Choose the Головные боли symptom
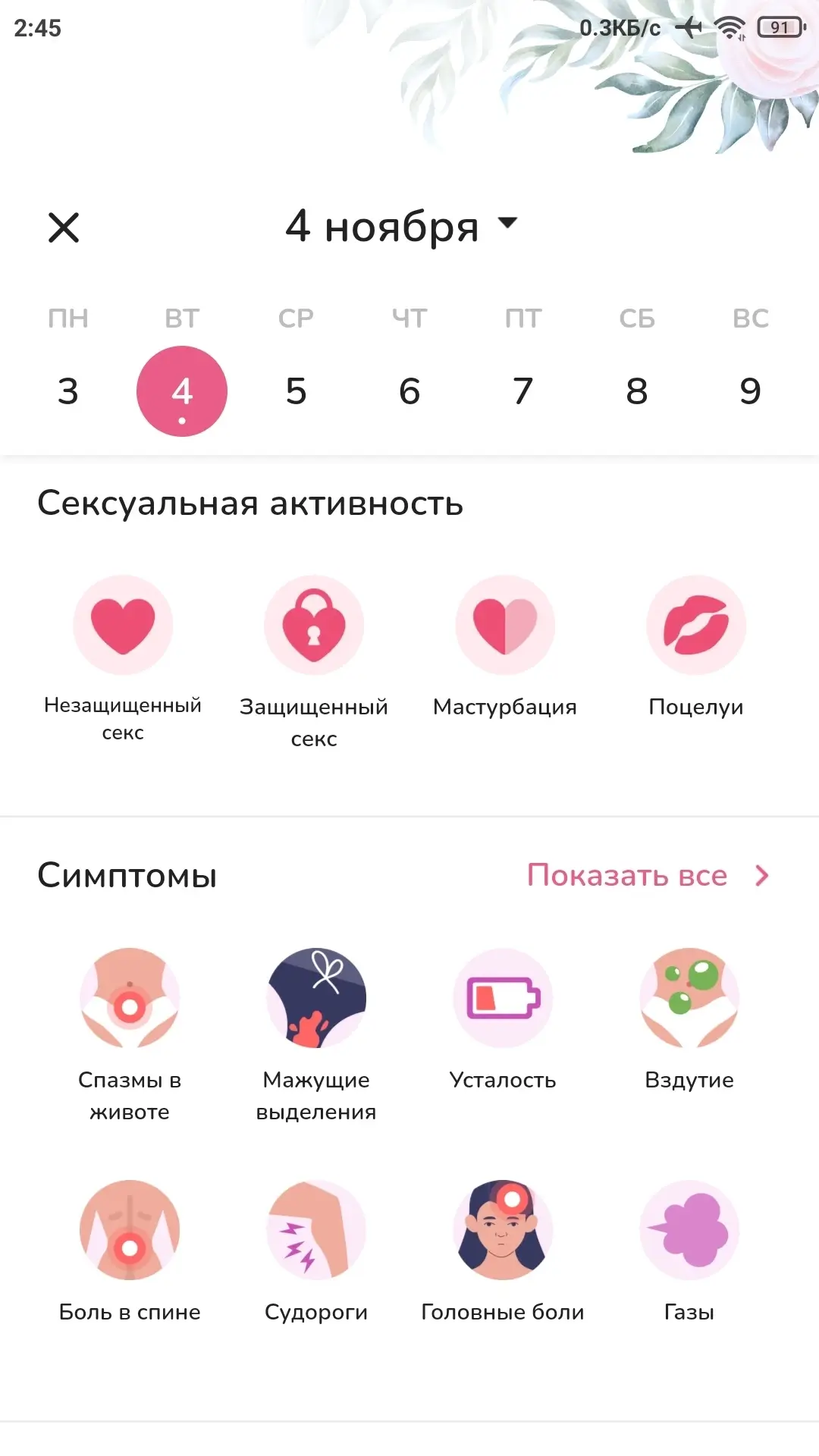The width and height of the screenshot is (819, 1456). click(503, 1230)
